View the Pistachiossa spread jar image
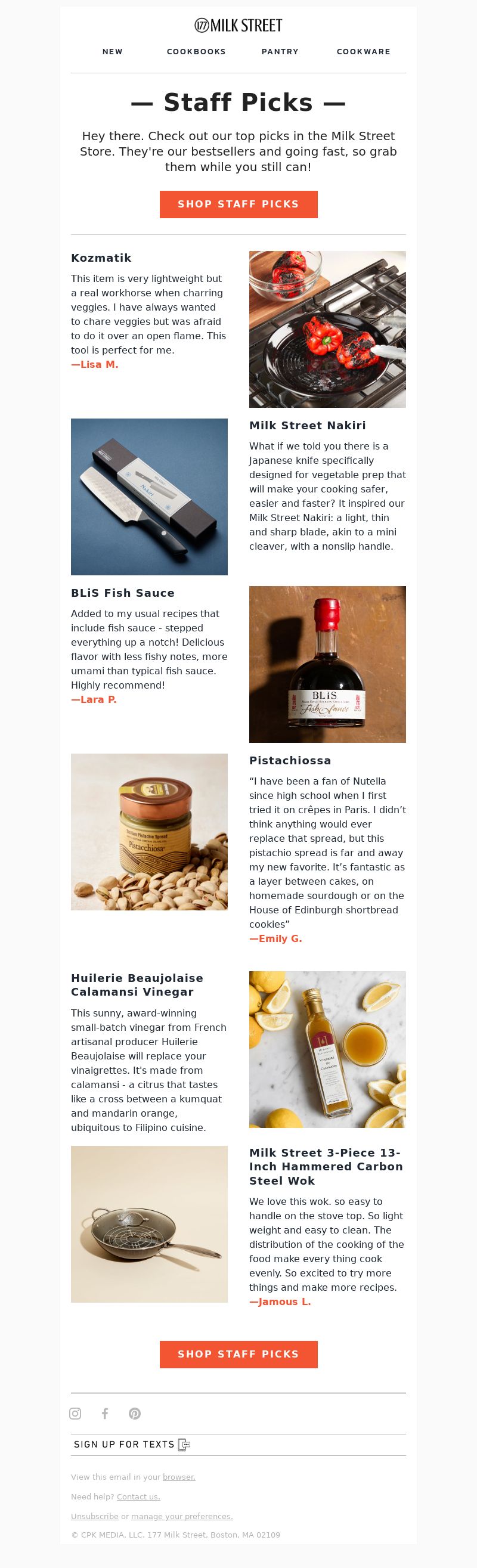477x1568 pixels. [149, 832]
